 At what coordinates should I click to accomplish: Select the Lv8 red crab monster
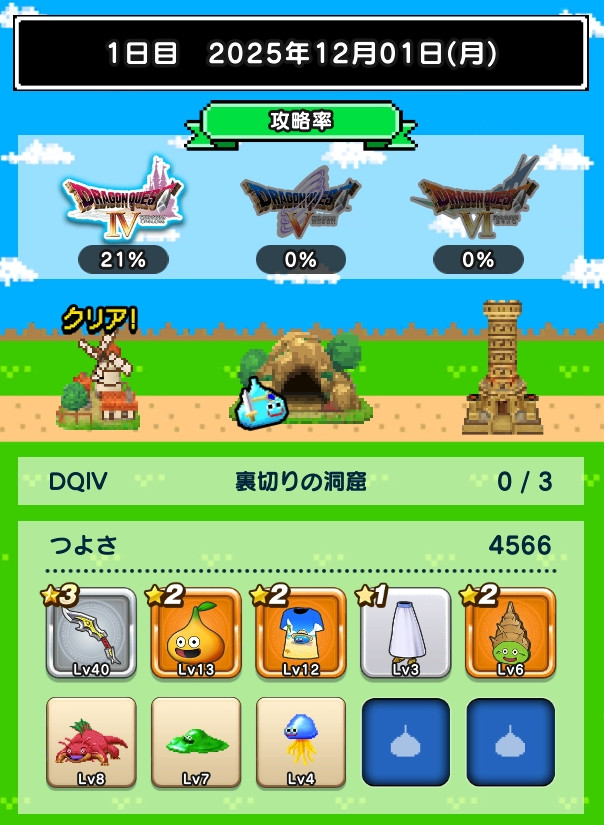92,743
